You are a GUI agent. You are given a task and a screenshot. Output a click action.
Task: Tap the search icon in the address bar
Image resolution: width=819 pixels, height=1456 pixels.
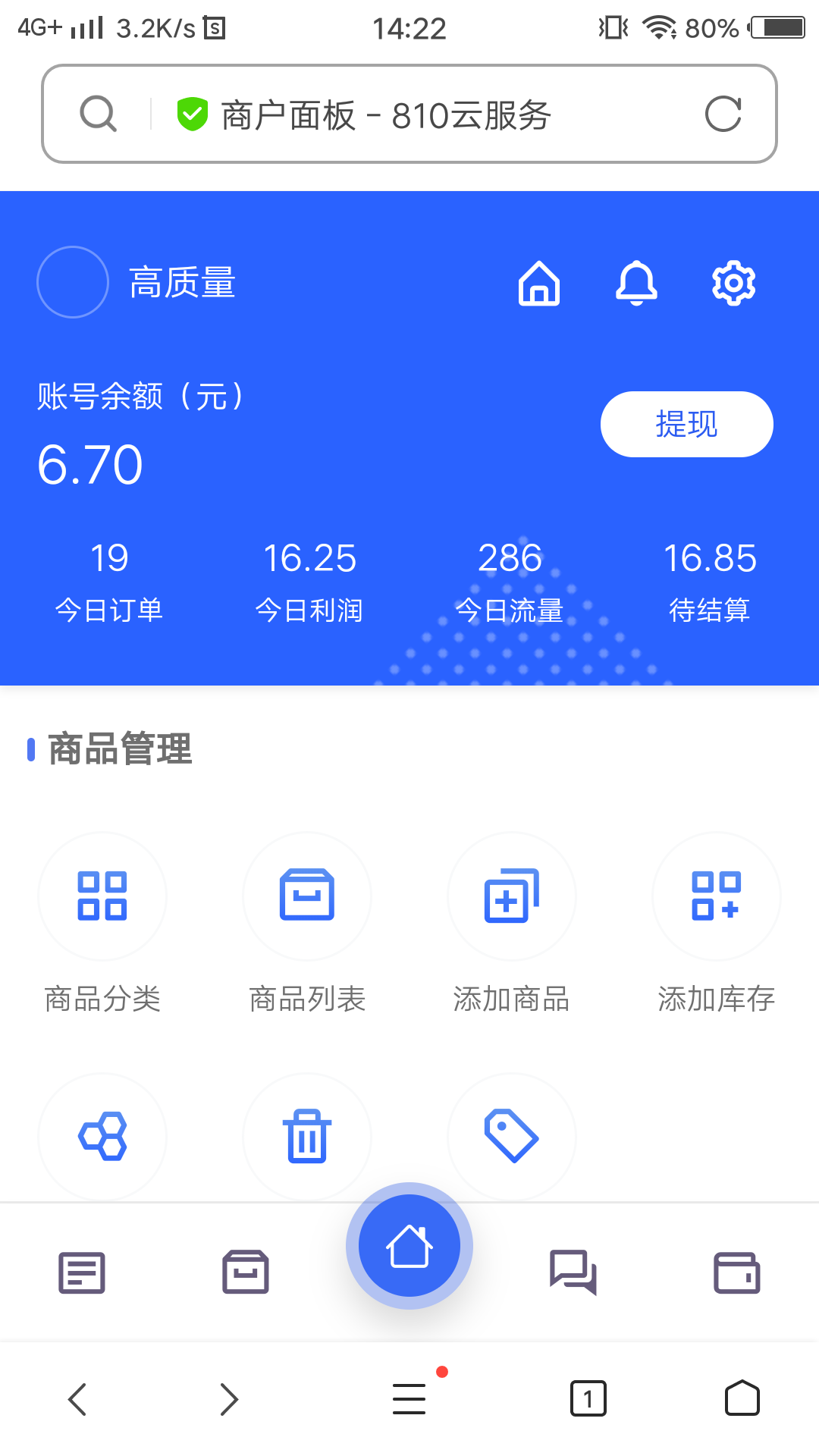(x=99, y=115)
